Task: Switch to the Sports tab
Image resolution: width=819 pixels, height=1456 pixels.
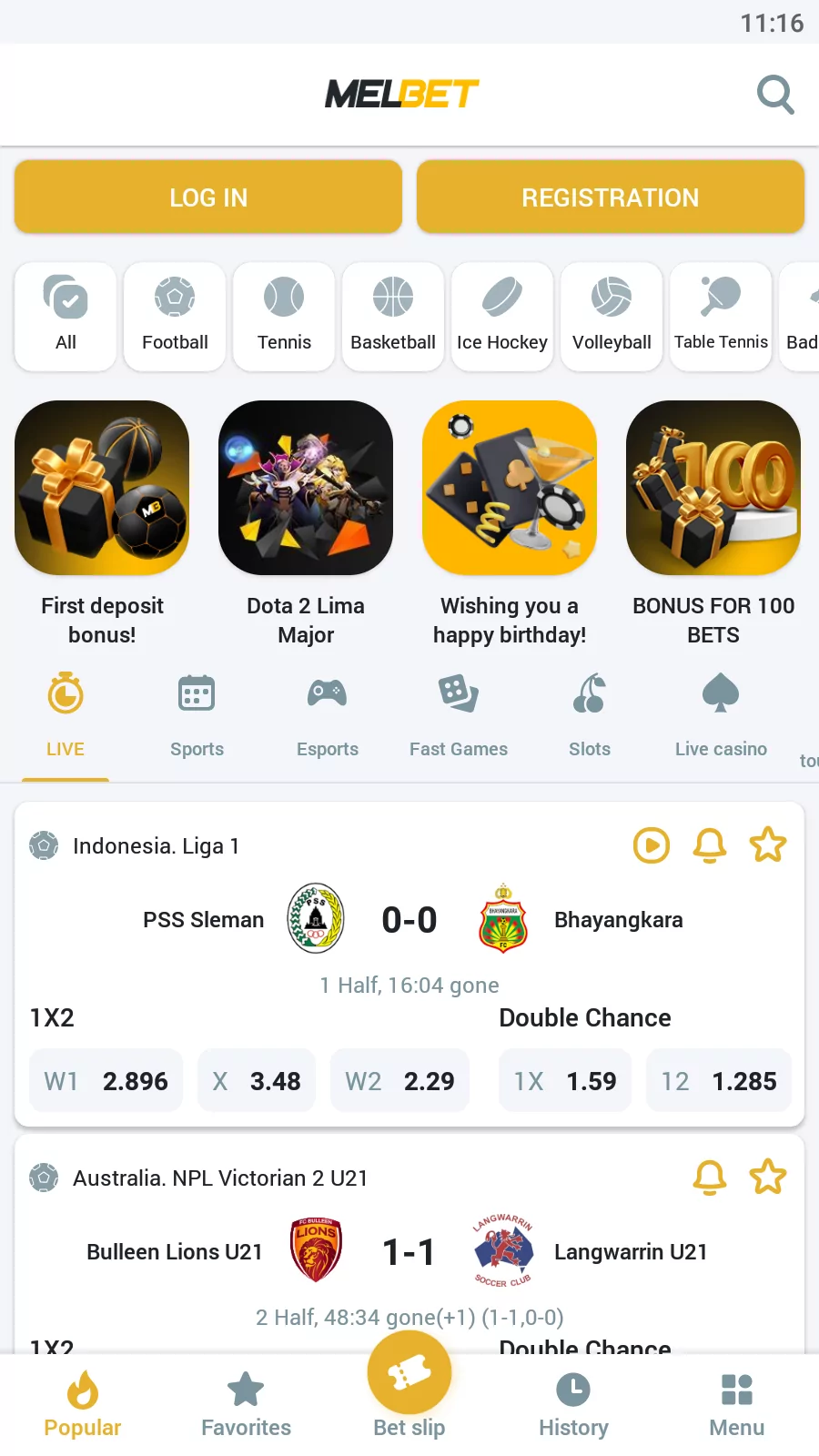Action: 197,717
